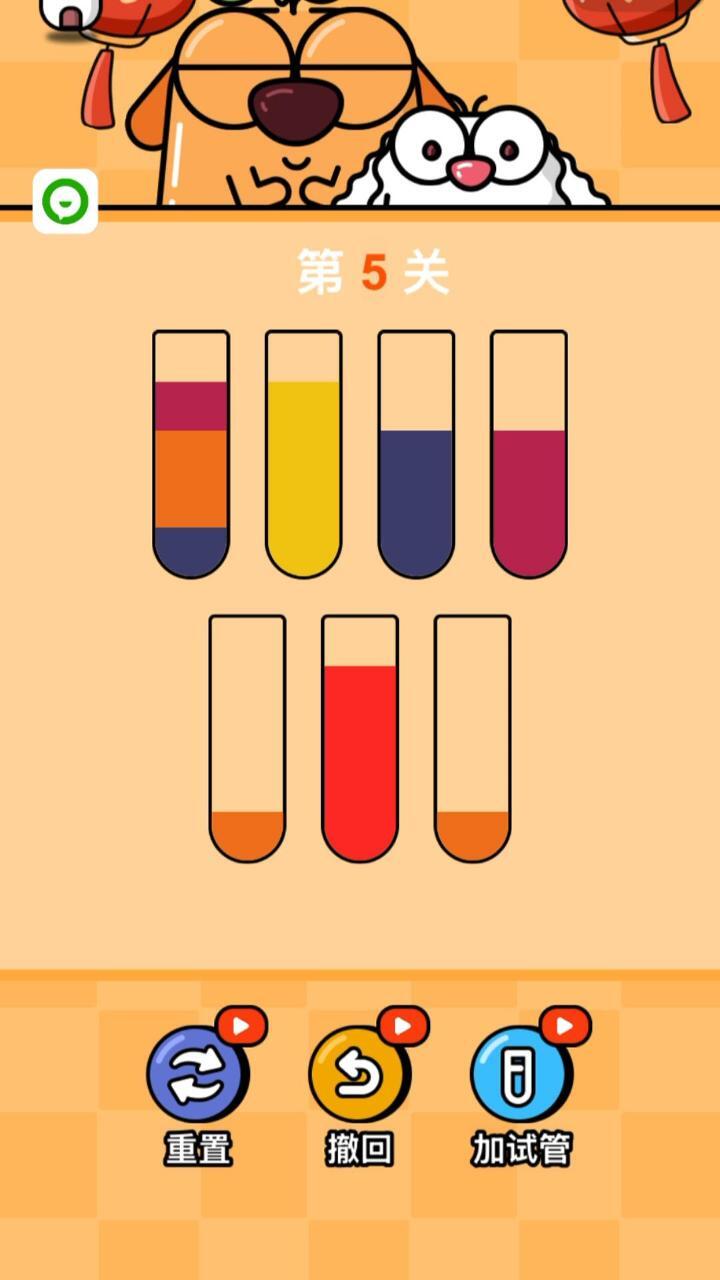Choose the tube holding only navy blue
Screen dimensions: 720x1280
coord(416,455)
